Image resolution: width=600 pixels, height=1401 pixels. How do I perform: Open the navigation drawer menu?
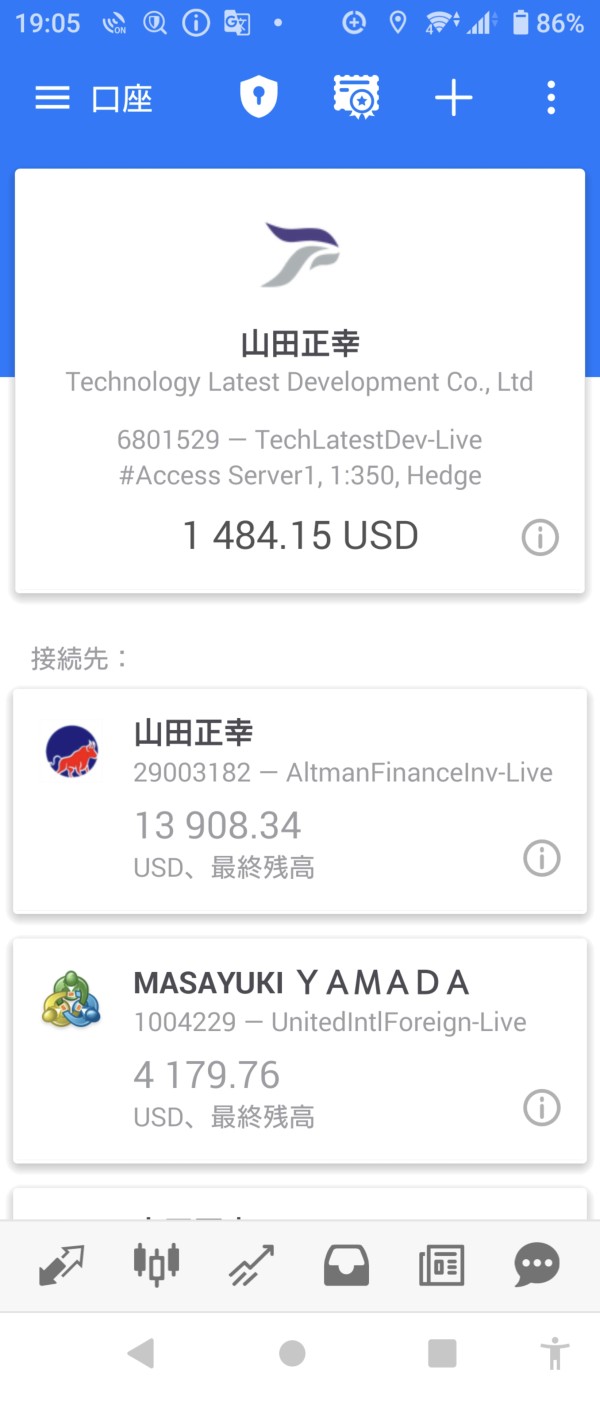pos(52,98)
